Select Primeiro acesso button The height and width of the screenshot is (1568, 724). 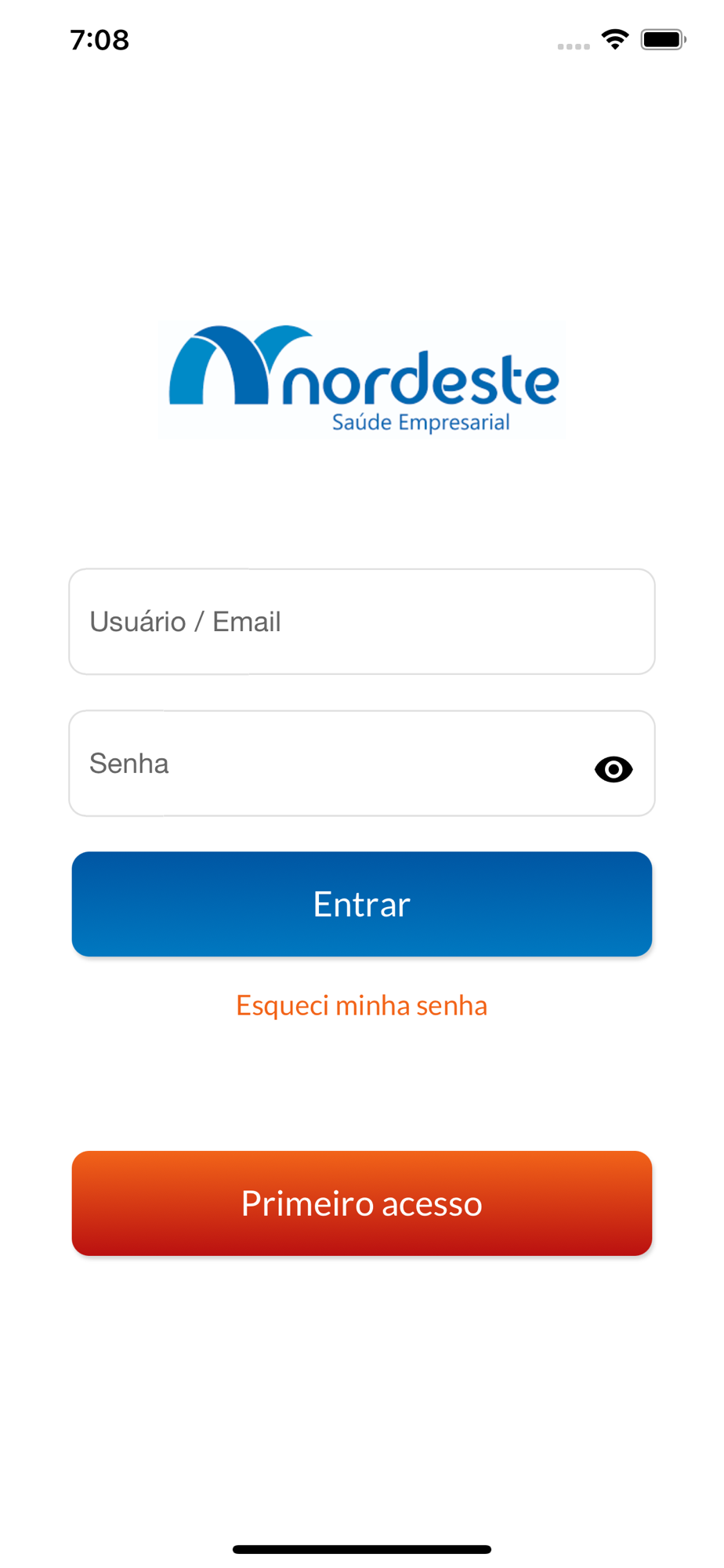(x=361, y=1203)
